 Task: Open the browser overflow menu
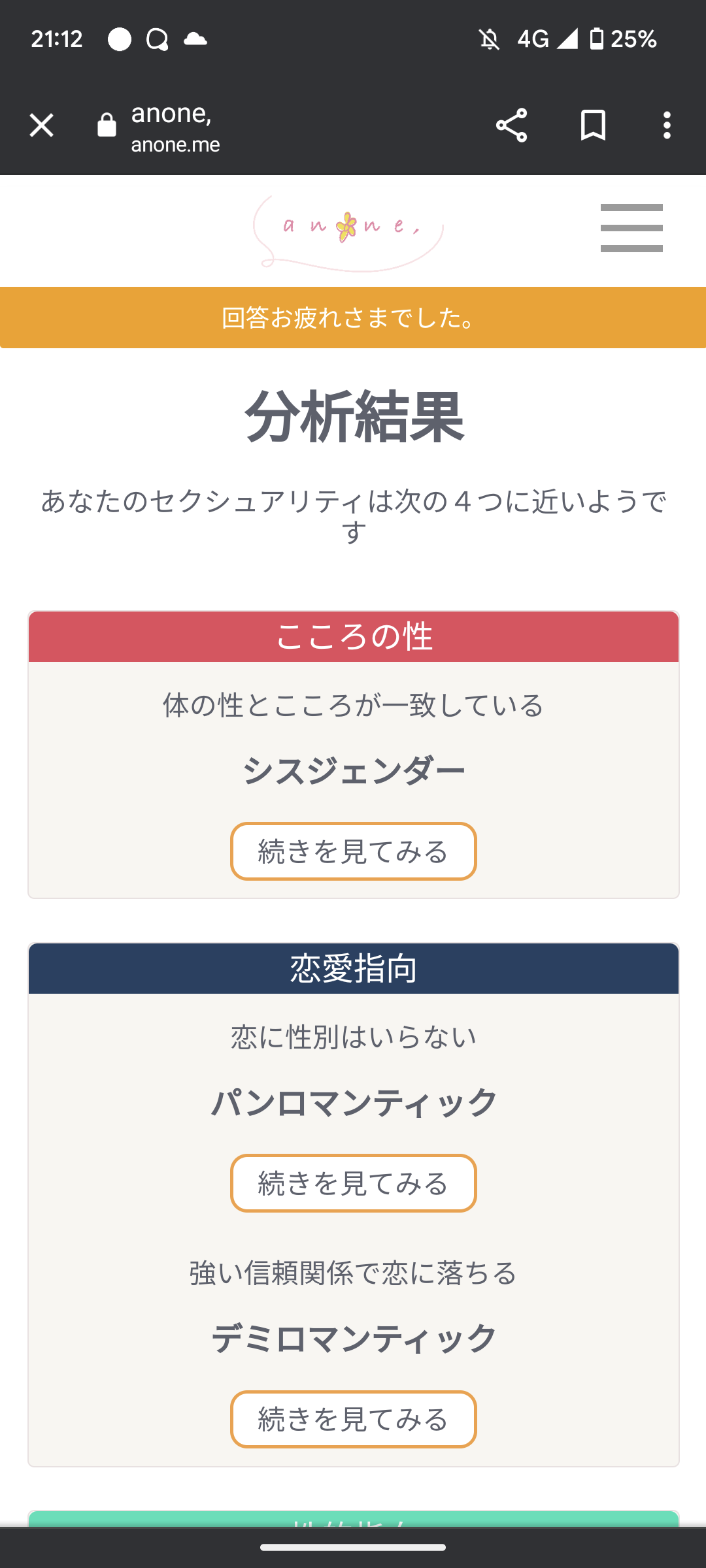tap(667, 125)
